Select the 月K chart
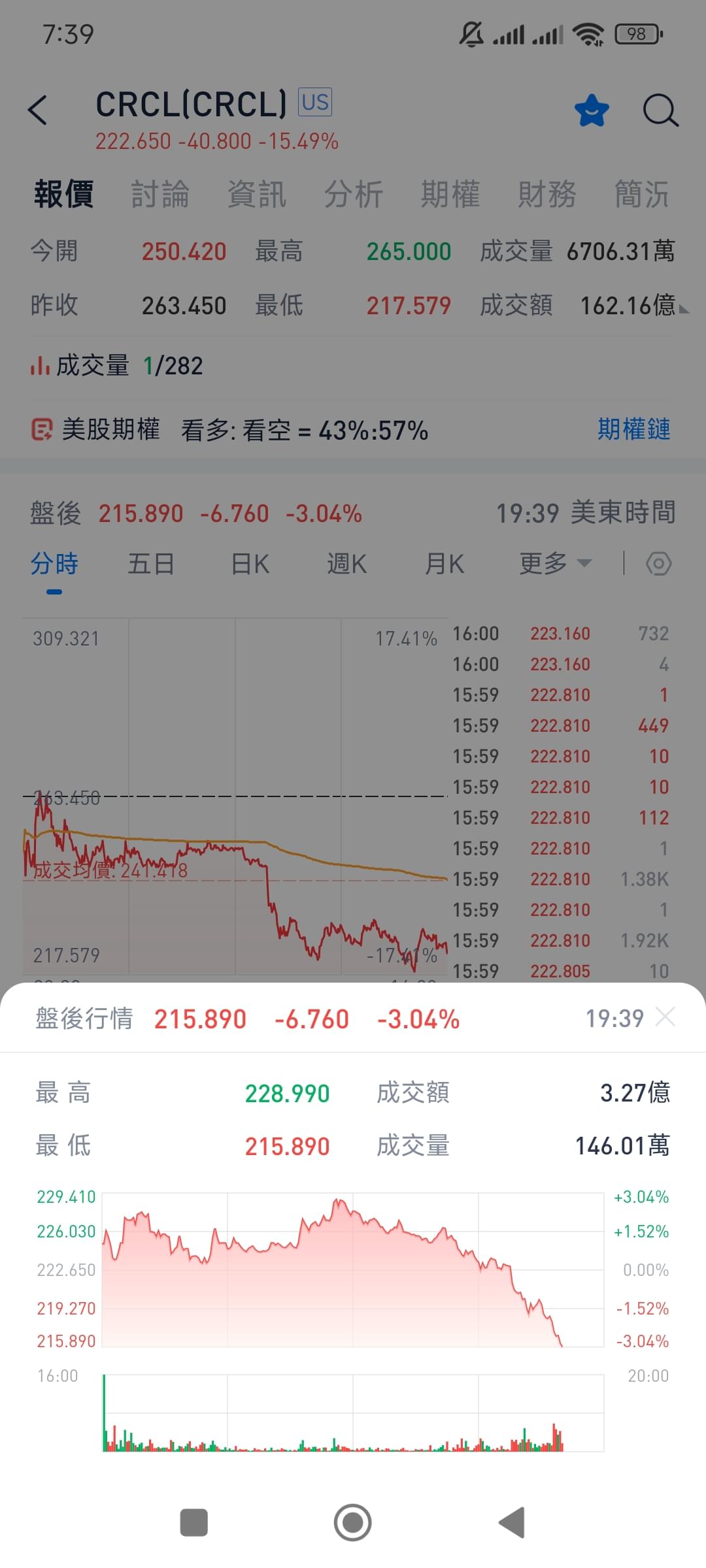Image resolution: width=706 pixels, height=1568 pixels. coord(445,563)
